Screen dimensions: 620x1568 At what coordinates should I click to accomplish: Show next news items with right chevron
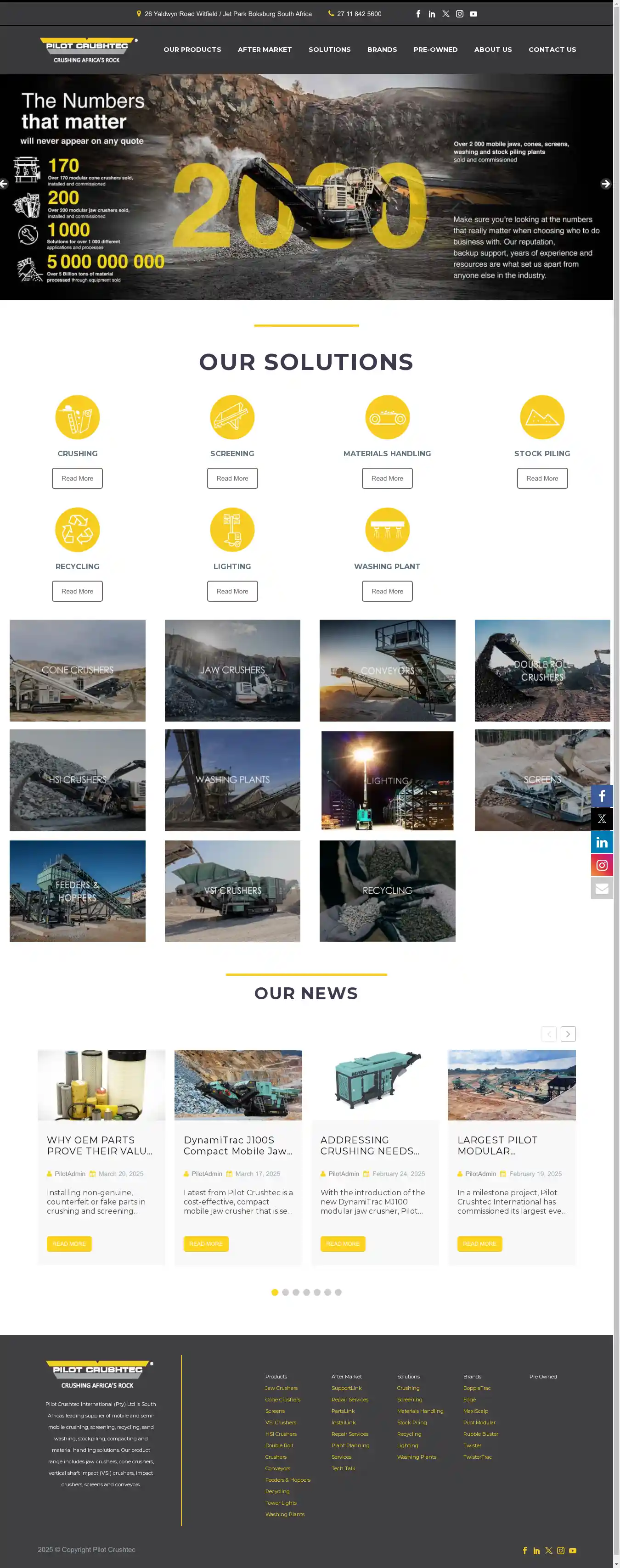[568, 1034]
